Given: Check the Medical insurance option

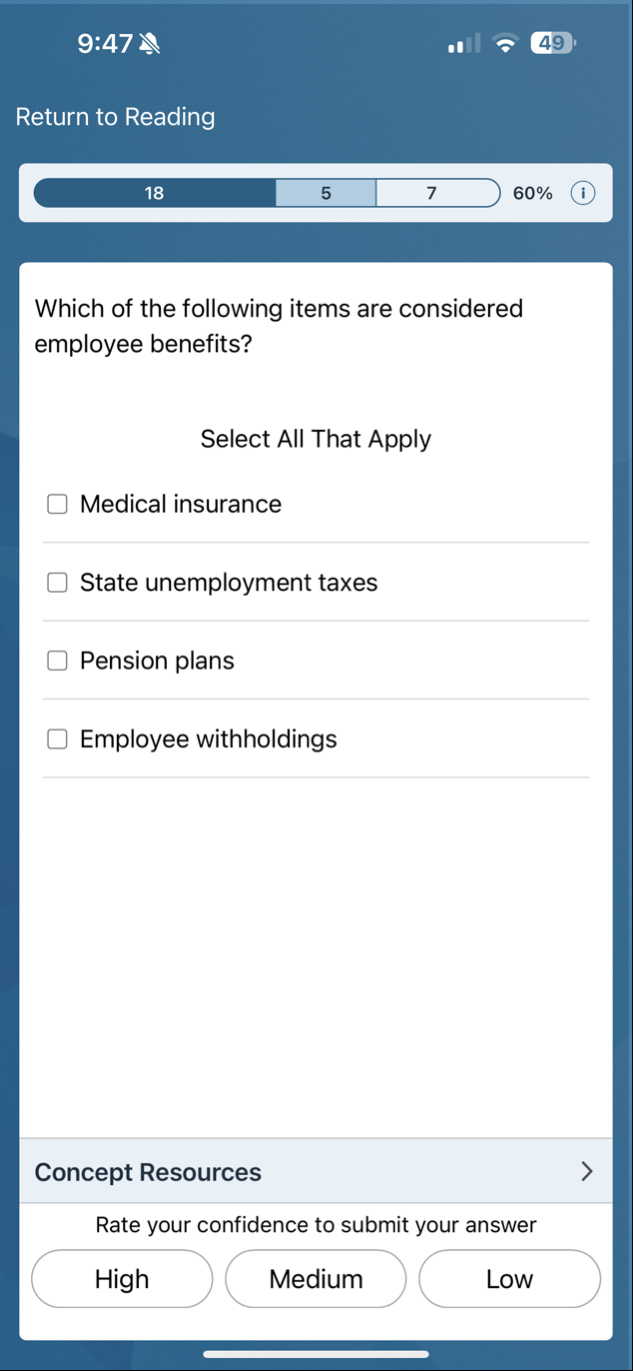Looking at the screenshot, I should tap(58, 504).
